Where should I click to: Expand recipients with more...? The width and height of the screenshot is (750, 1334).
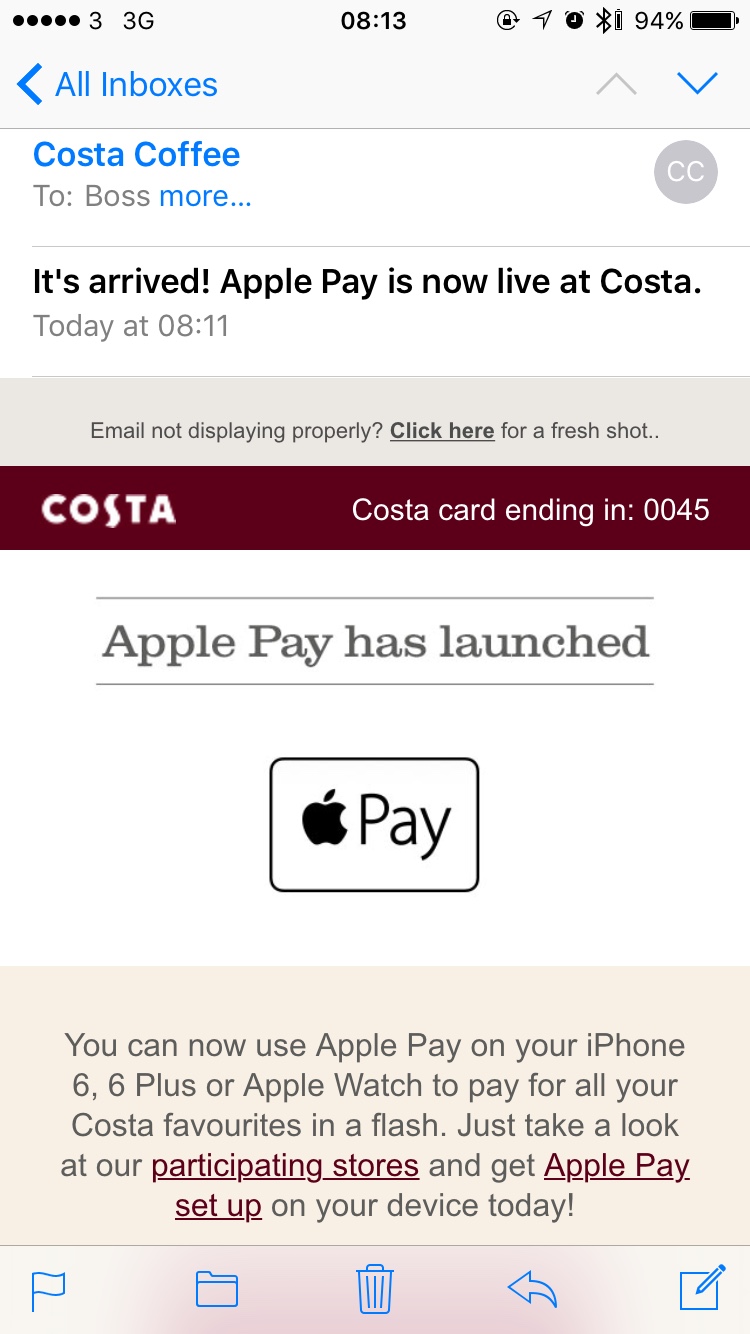pyautogui.click(x=205, y=197)
